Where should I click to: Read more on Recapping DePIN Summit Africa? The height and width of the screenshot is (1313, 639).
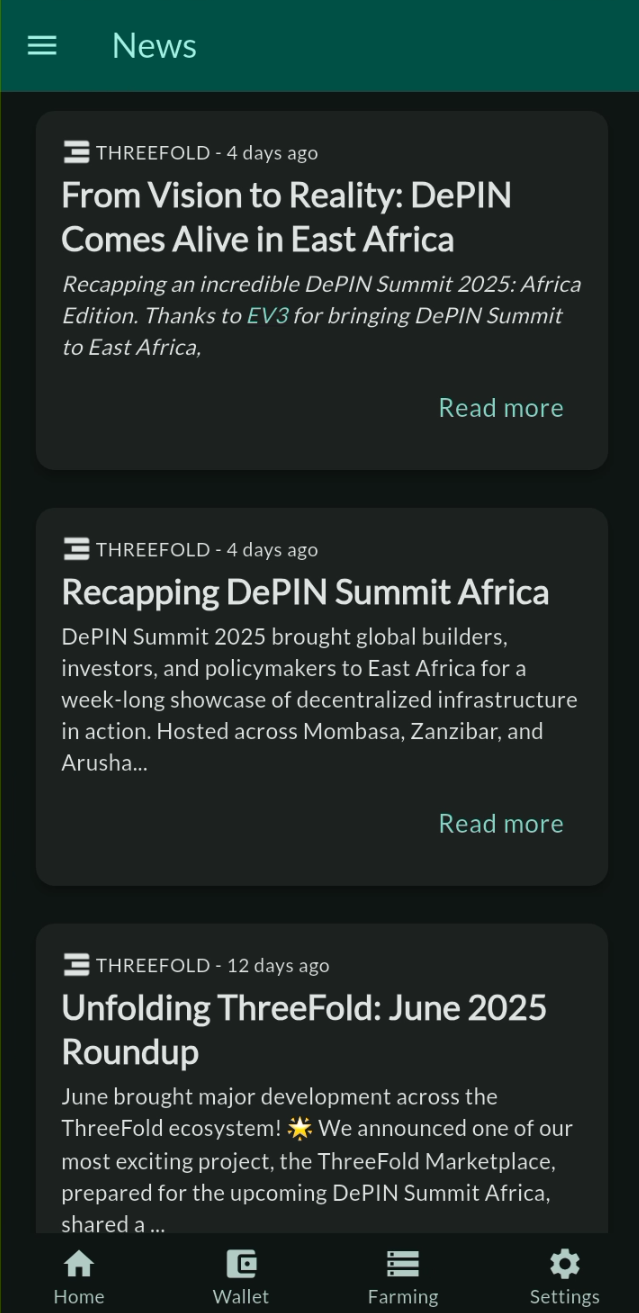point(500,824)
